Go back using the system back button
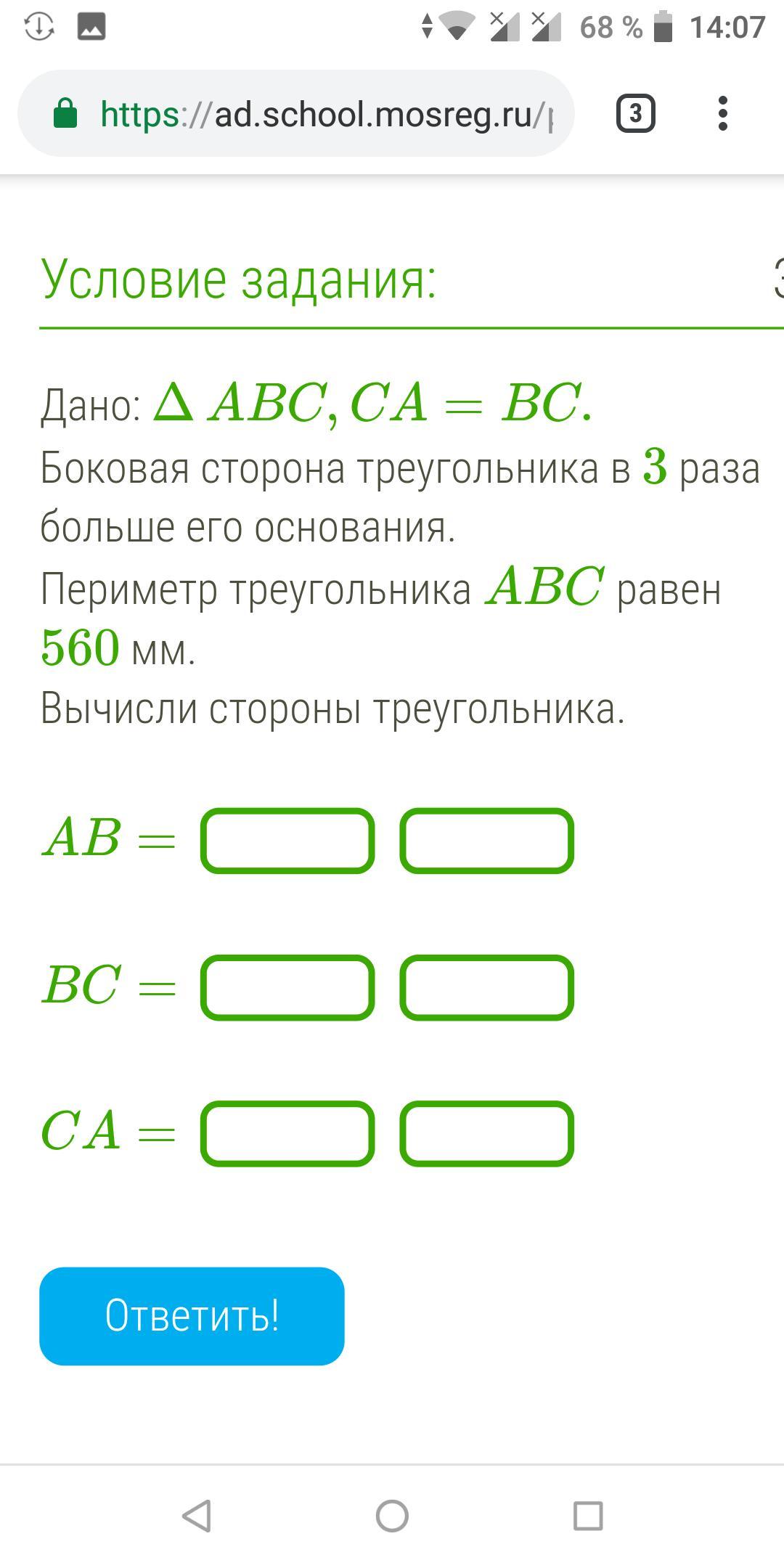This screenshot has height=1568, width=784. pos(196,1516)
